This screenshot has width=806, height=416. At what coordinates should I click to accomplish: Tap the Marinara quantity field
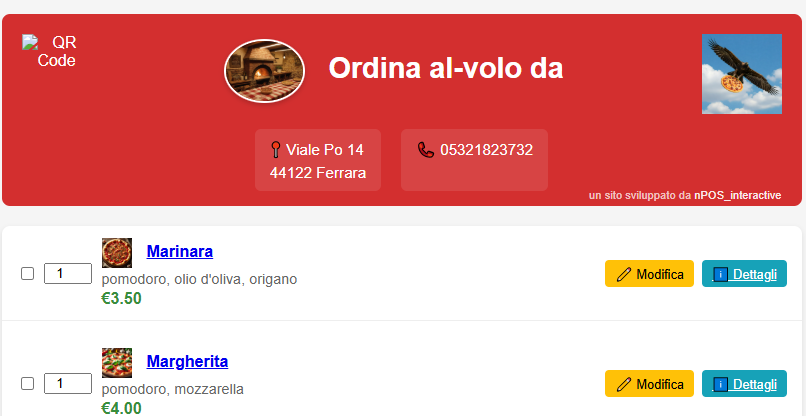pyautogui.click(x=68, y=273)
